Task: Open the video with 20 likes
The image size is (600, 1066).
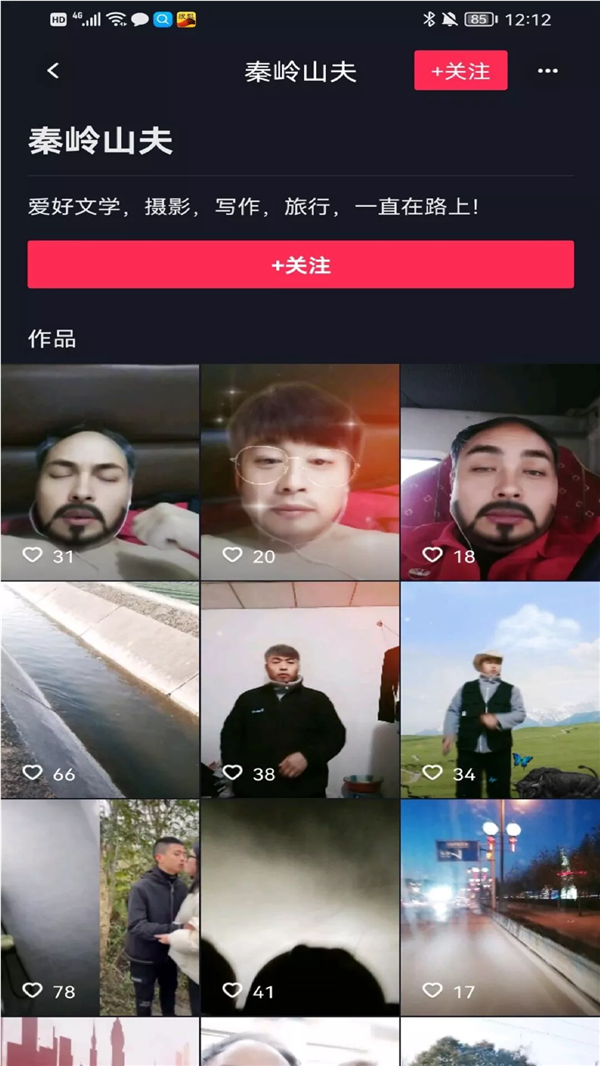Action: coord(300,472)
